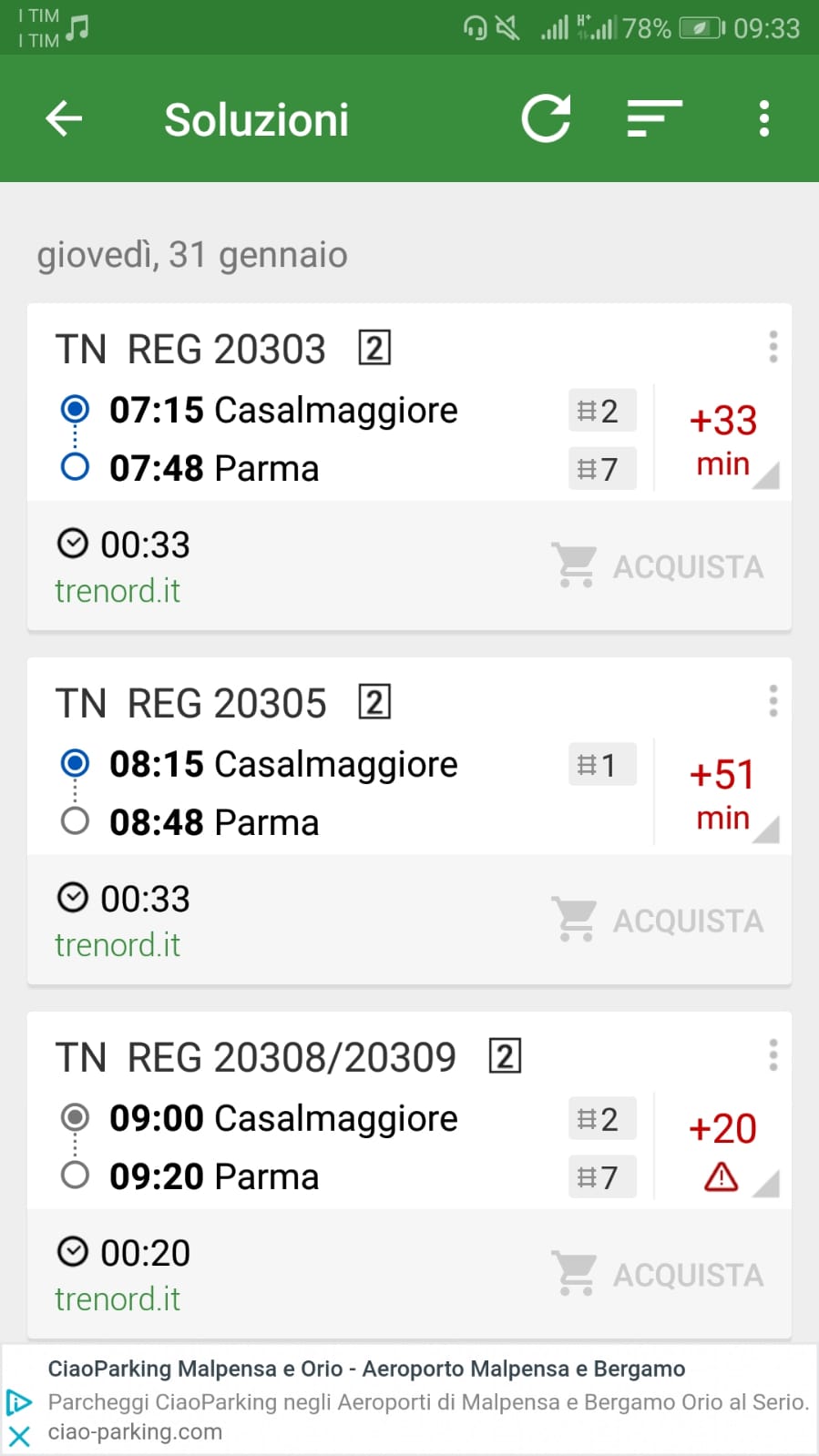This screenshot has width=819, height=1456.
Task: Open the sort options icon
Action: coord(654,118)
